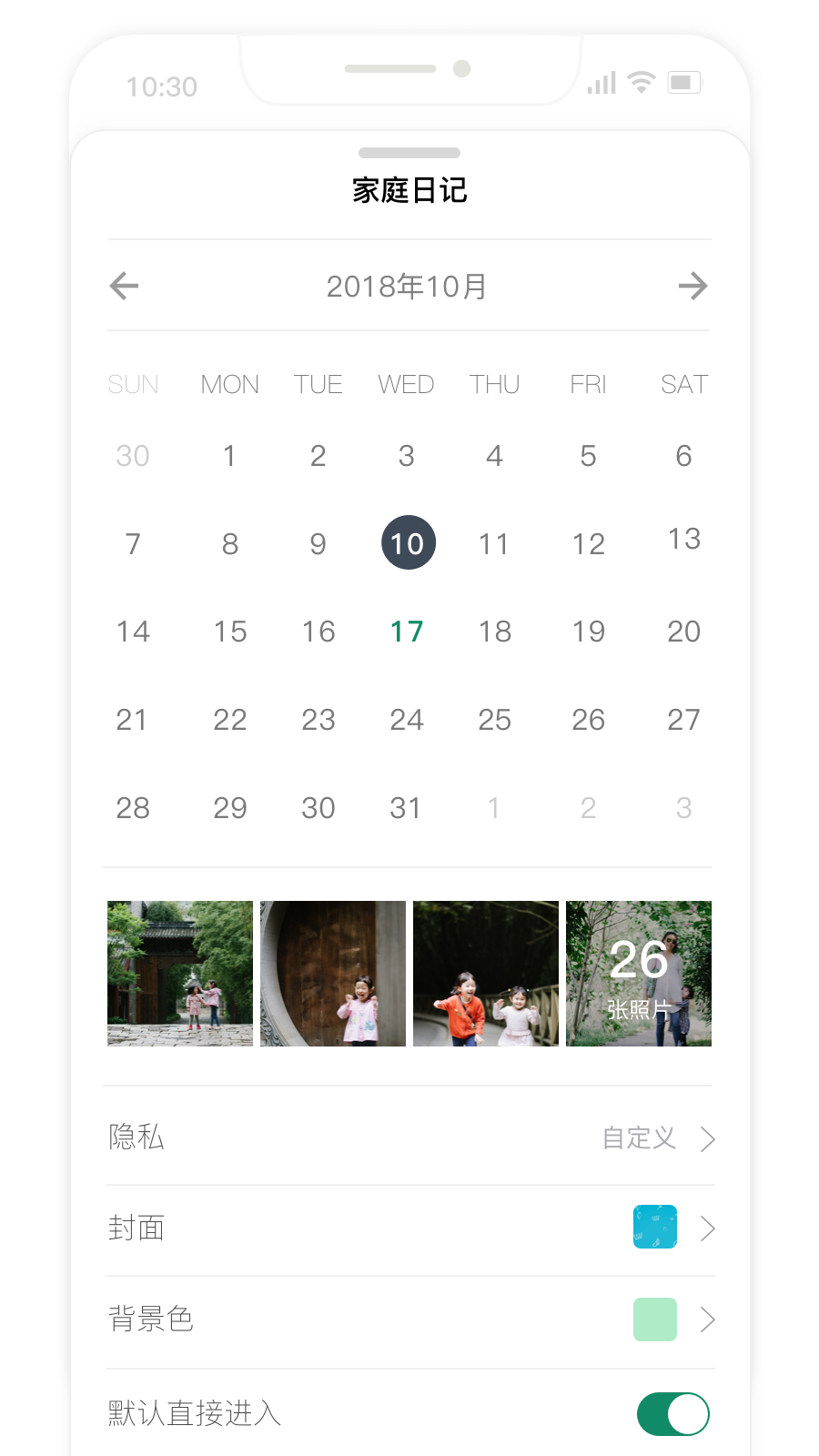Open 背景色 background color picker
The width and height of the screenshot is (819, 1456).
coord(409,1319)
